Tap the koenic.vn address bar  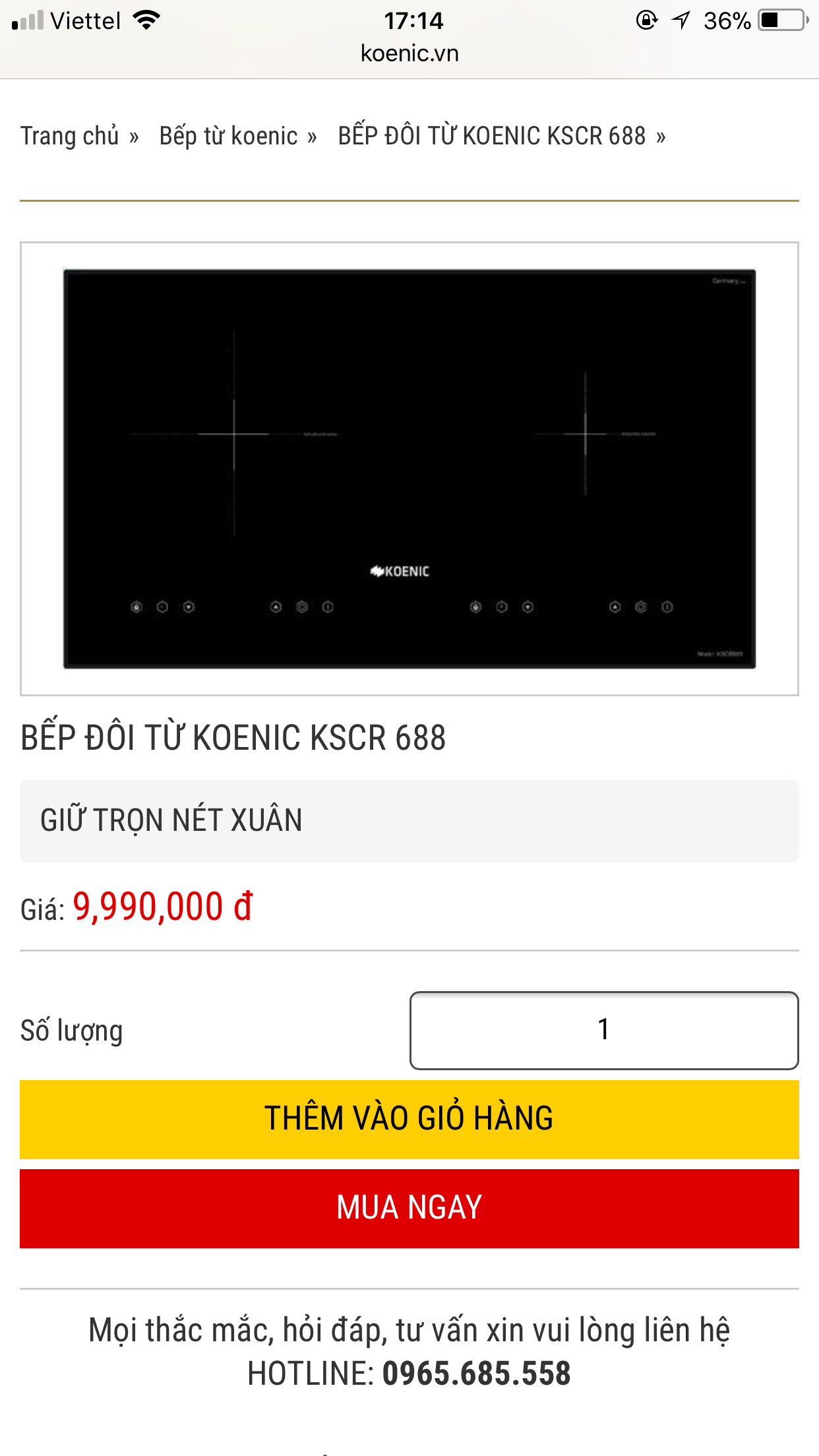click(x=409, y=53)
